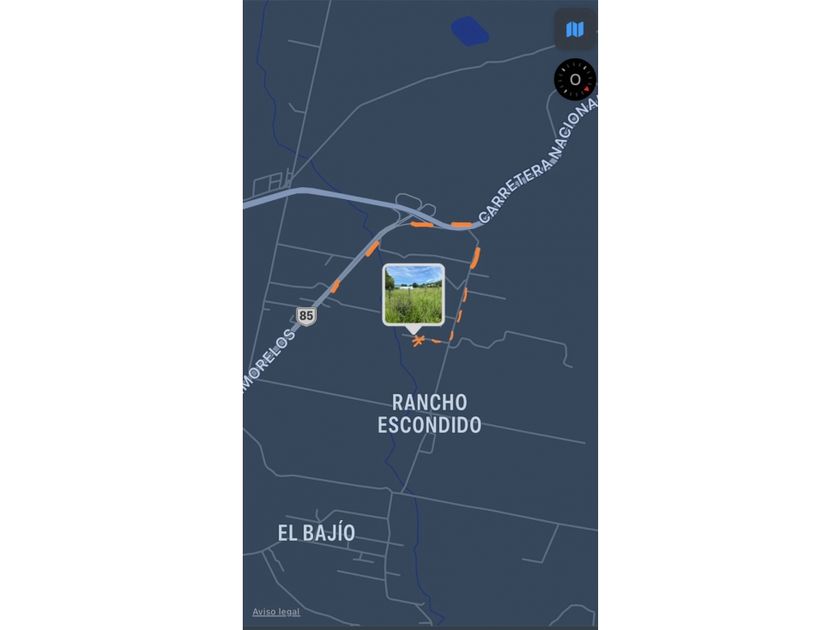
Task: Open the map mode selector
Action: tap(575, 29)
